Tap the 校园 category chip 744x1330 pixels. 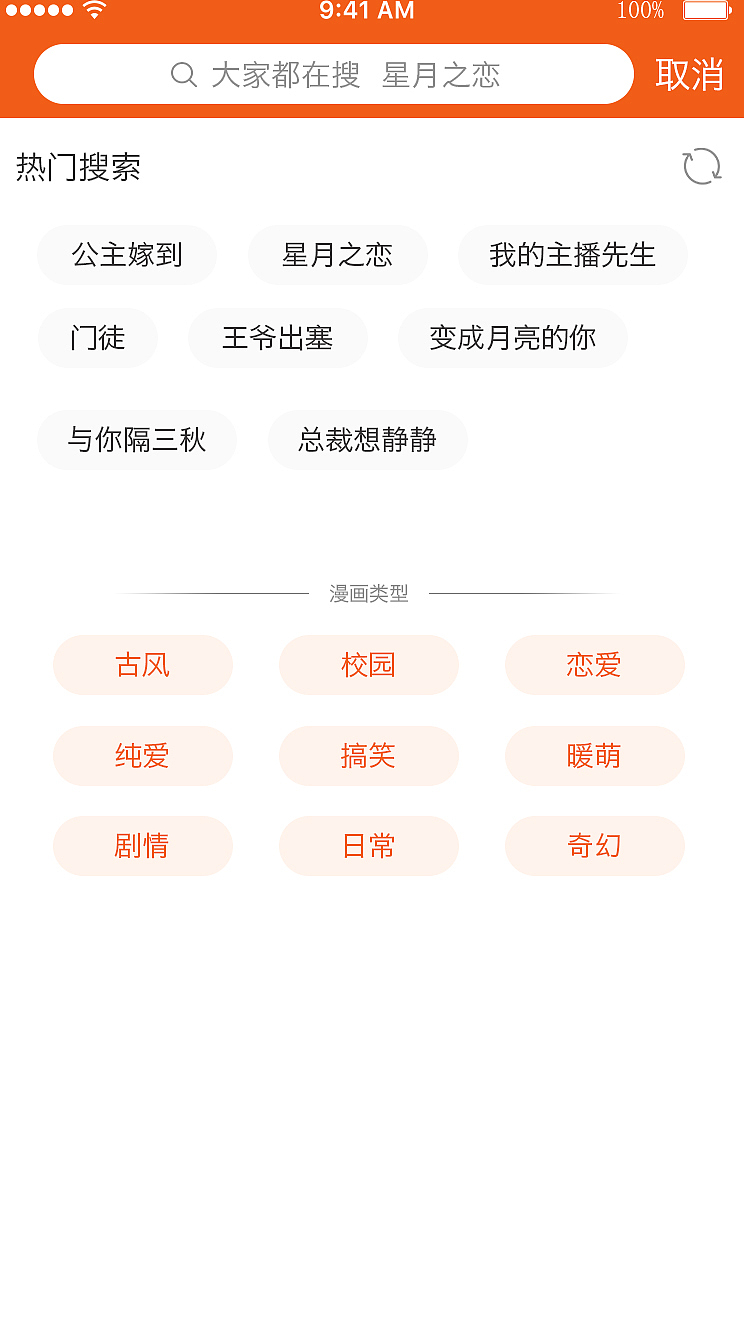(x=368, y=665)
